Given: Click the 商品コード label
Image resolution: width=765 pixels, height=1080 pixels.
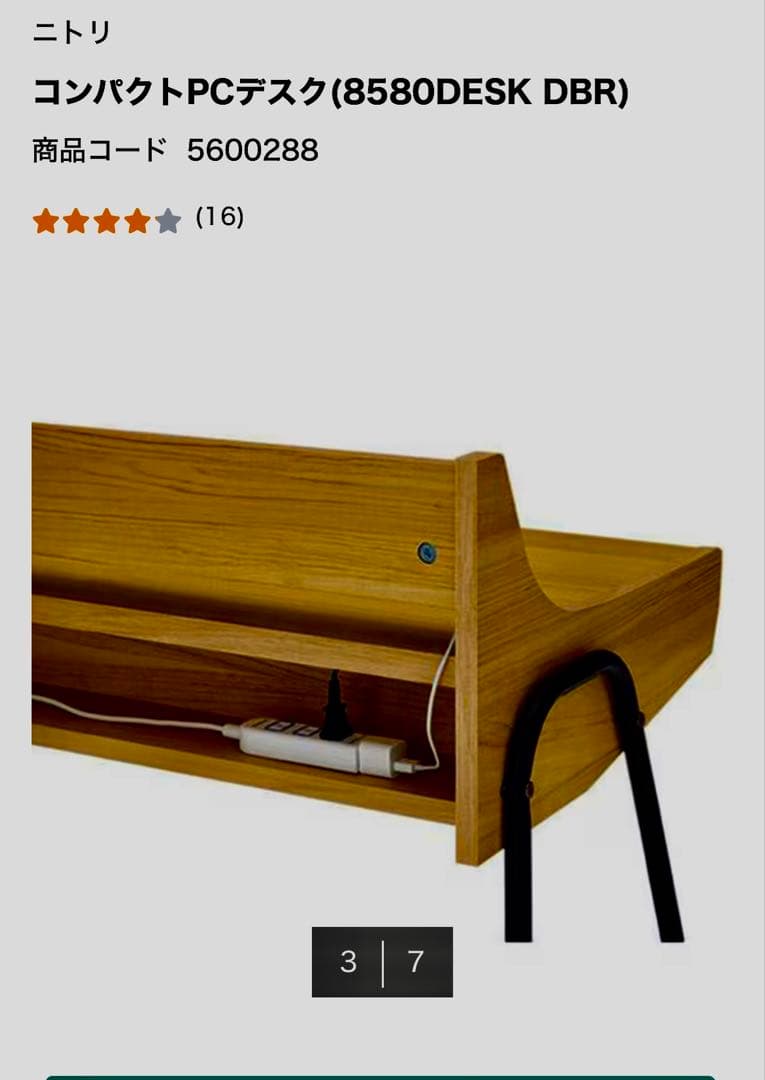Looking at the screenshot, I should coord(96,151).
